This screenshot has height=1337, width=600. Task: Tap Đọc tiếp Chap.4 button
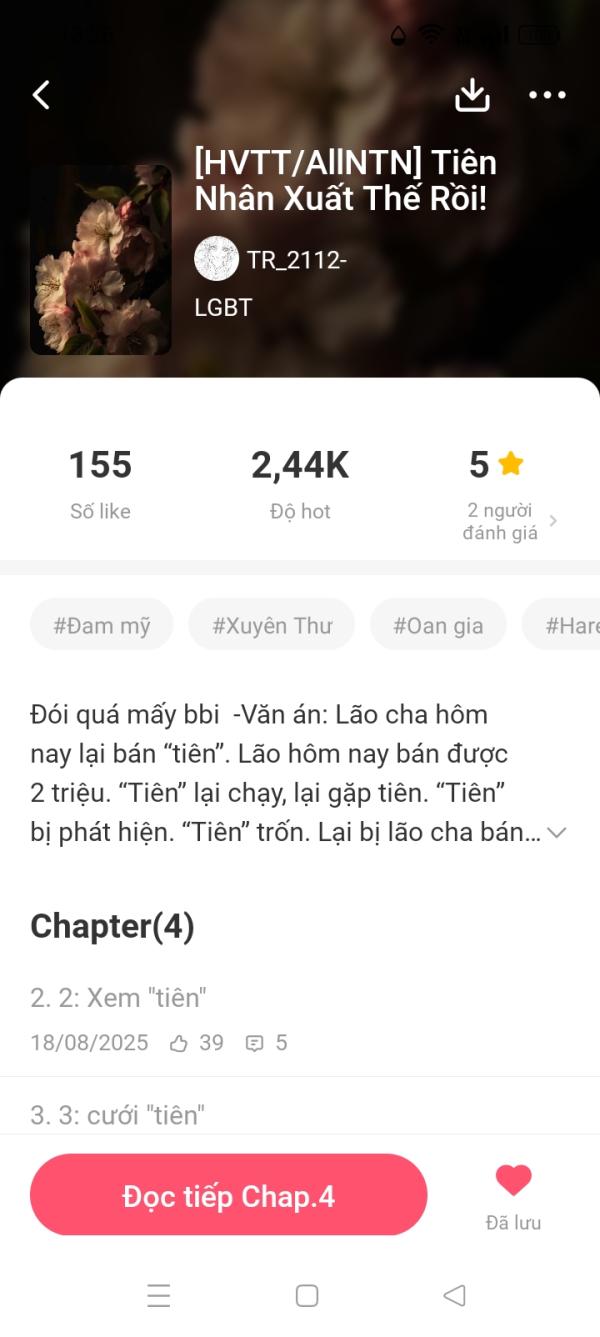tap(228, 1196)
